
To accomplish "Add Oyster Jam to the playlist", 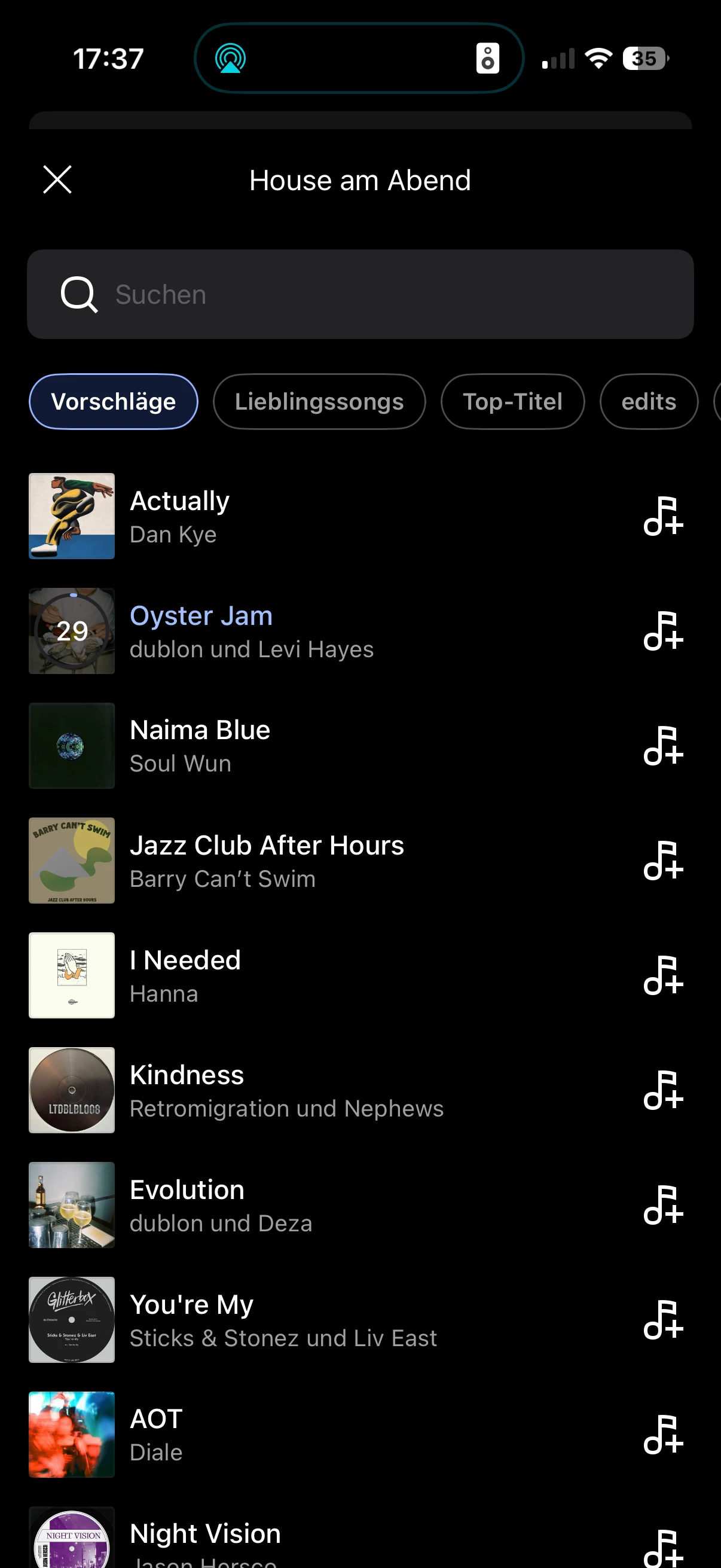I will 662,632.
